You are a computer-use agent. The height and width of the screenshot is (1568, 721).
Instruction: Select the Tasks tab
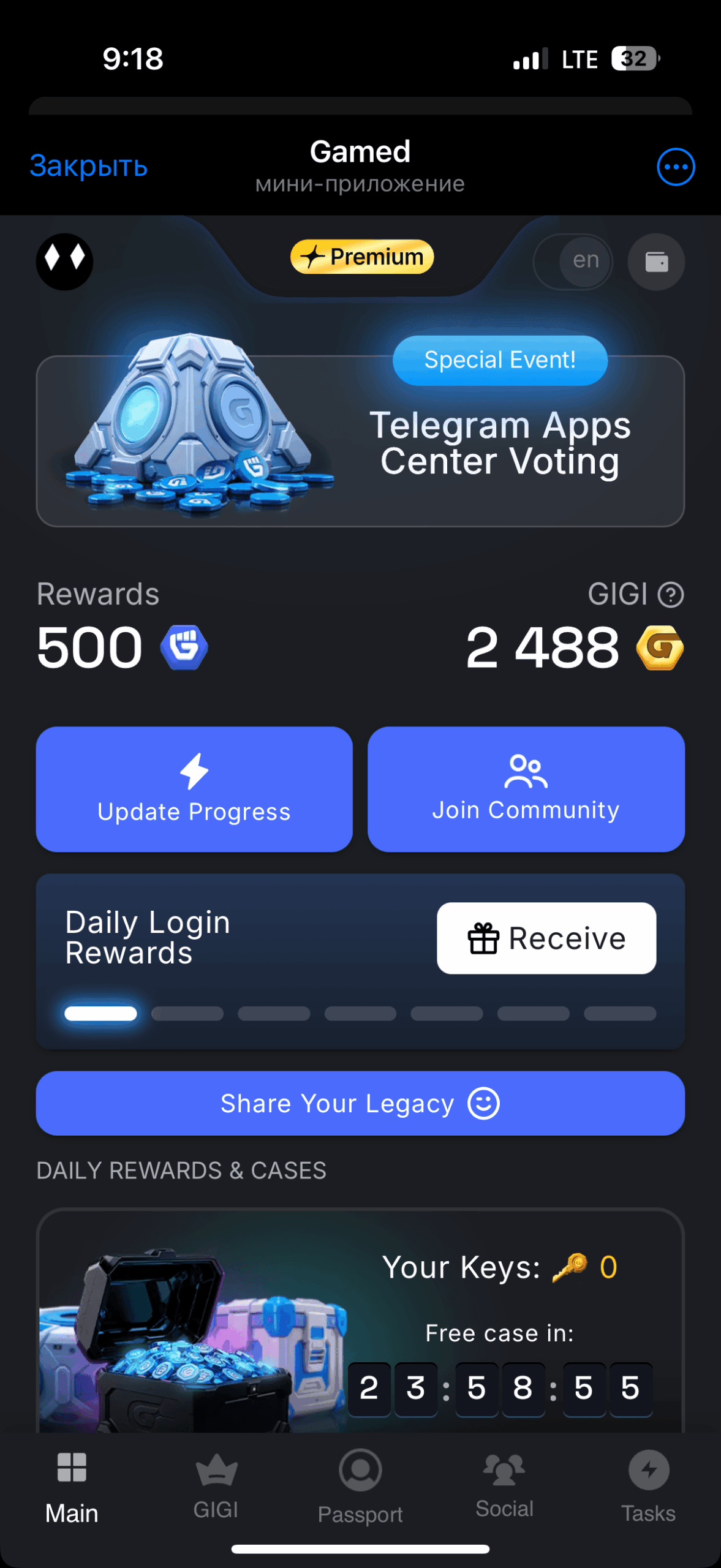point(648,1487)
